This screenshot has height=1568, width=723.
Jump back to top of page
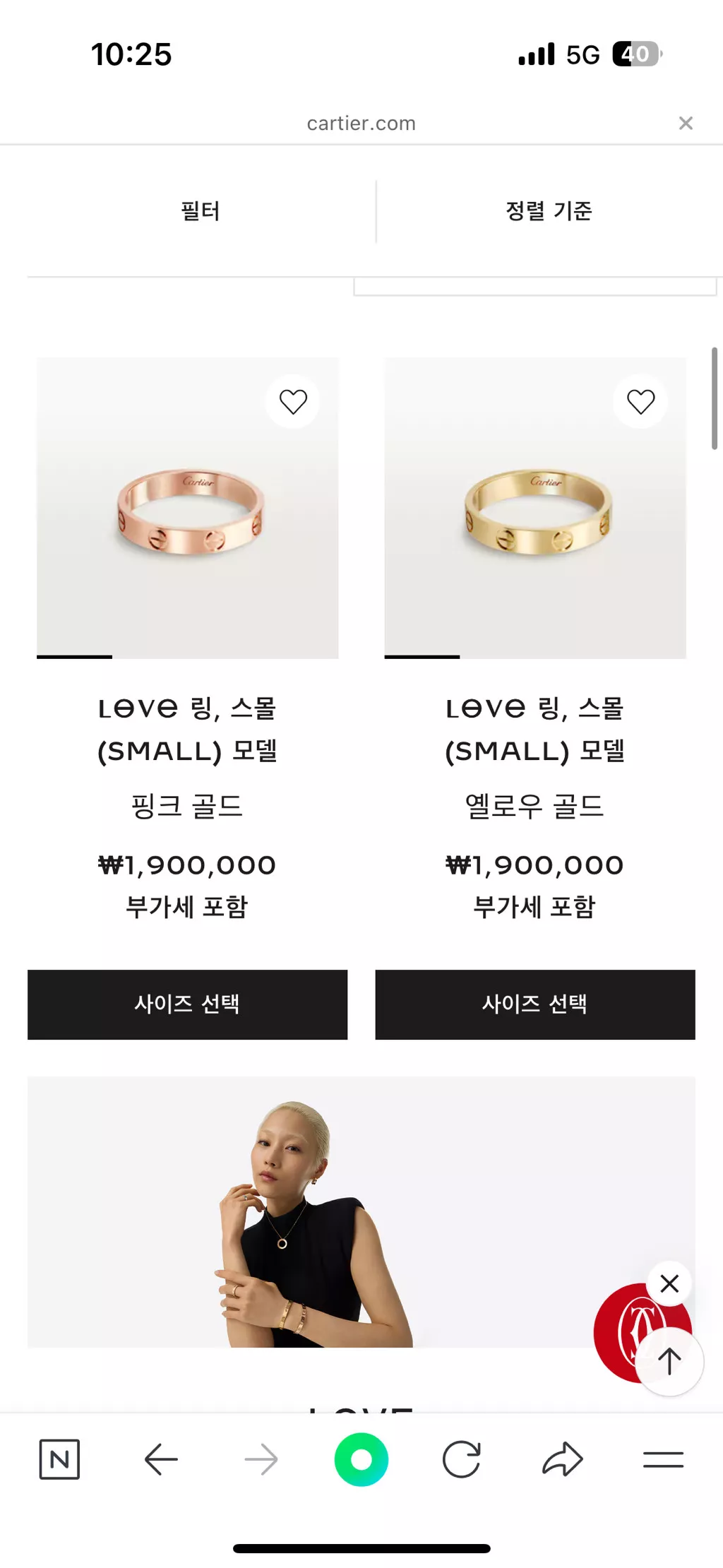click(669, 1362)
